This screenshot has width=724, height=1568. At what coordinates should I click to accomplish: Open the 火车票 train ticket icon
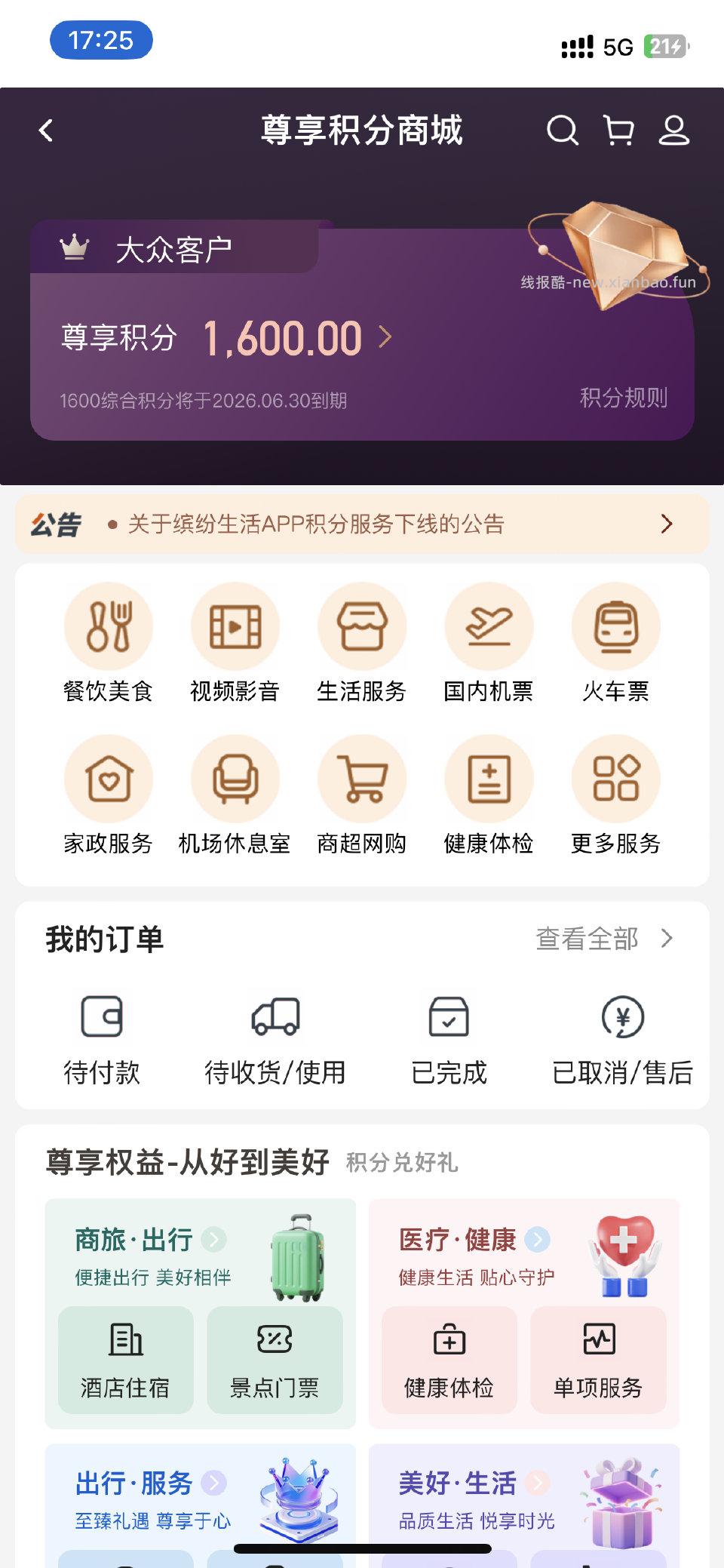coord(616,625)
